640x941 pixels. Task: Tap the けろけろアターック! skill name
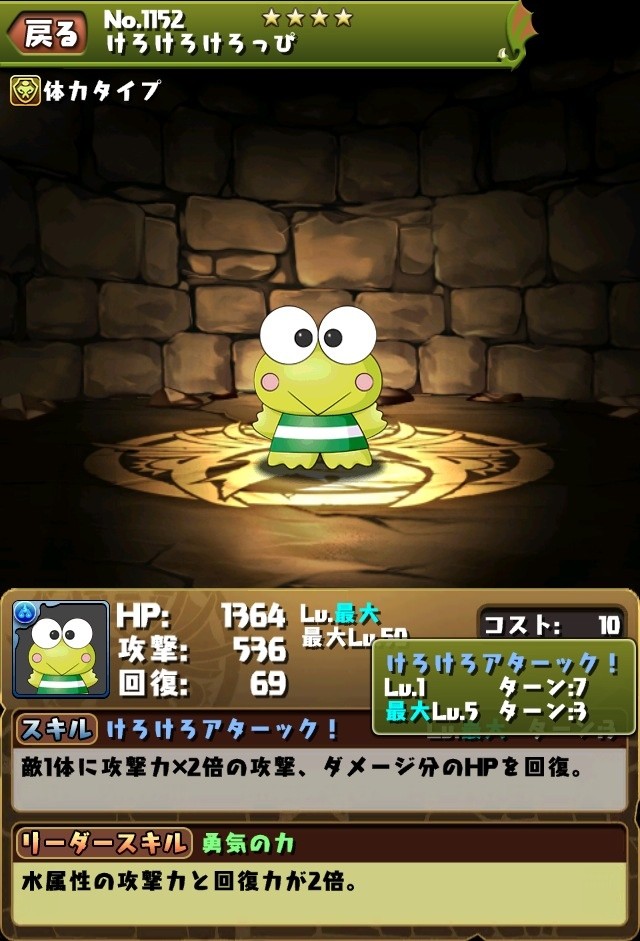click(x=222, y=729)
